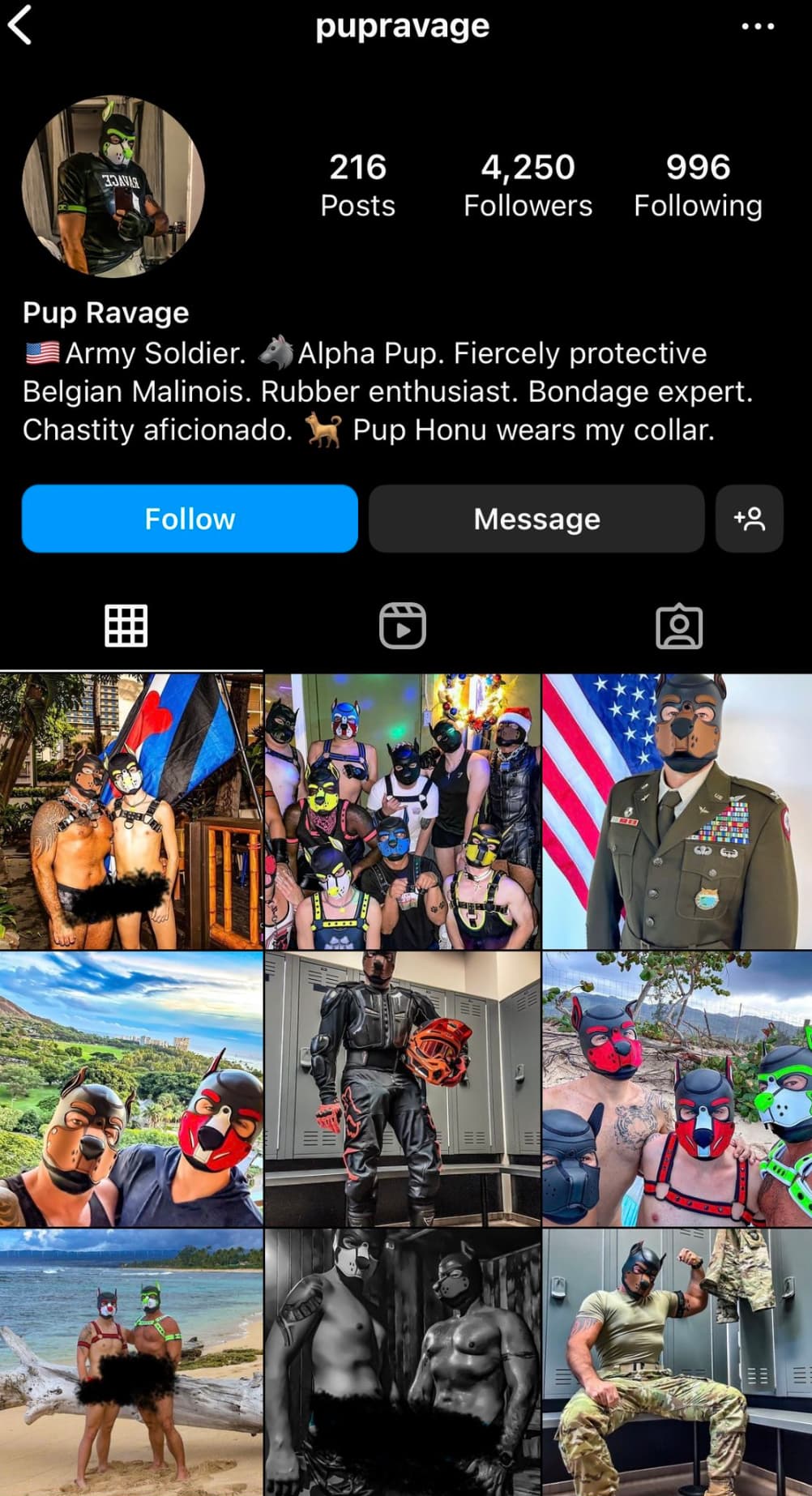Open the black and white post
The image size is (812, 1496).
(x=403, y=1362)
